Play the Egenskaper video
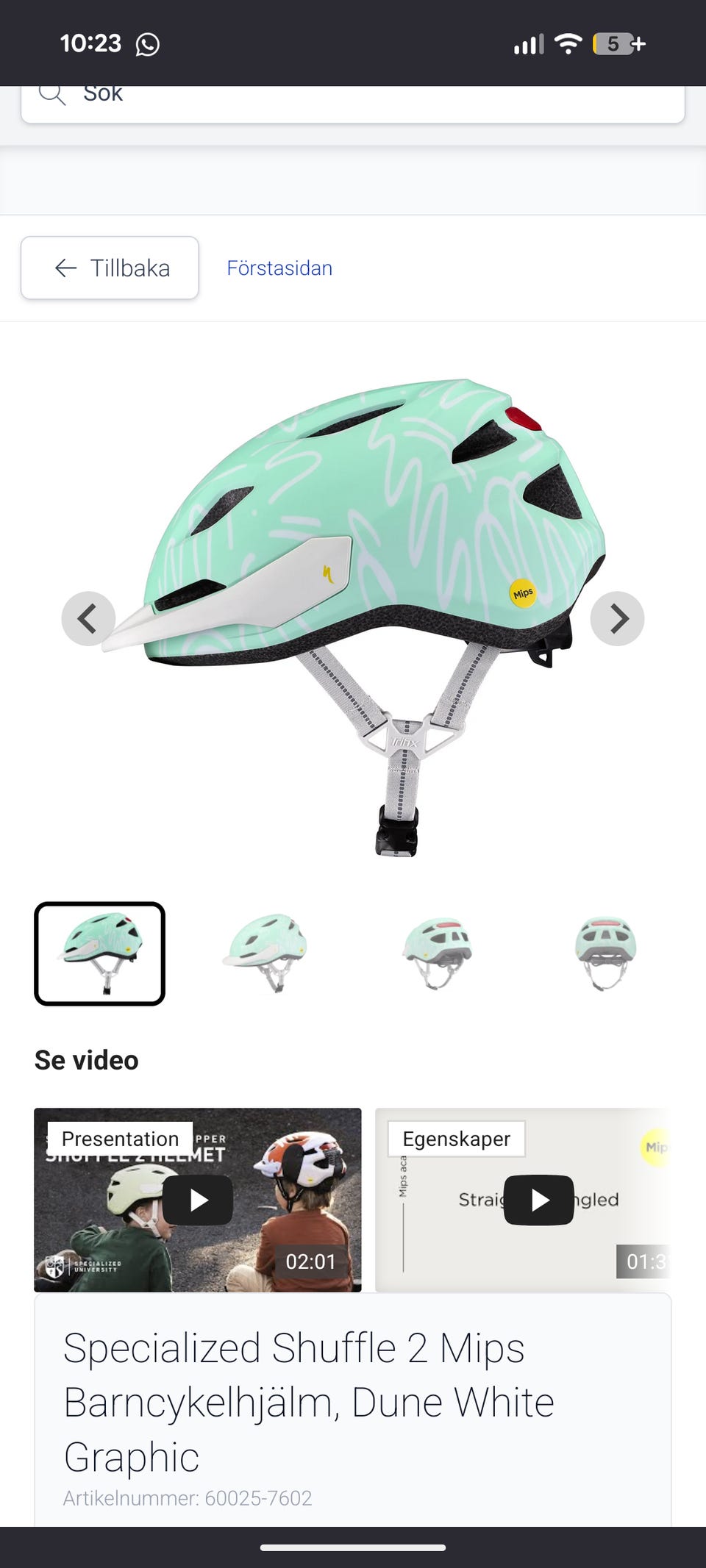Viewport: 706px width, 1568px height. point(538,1200)
